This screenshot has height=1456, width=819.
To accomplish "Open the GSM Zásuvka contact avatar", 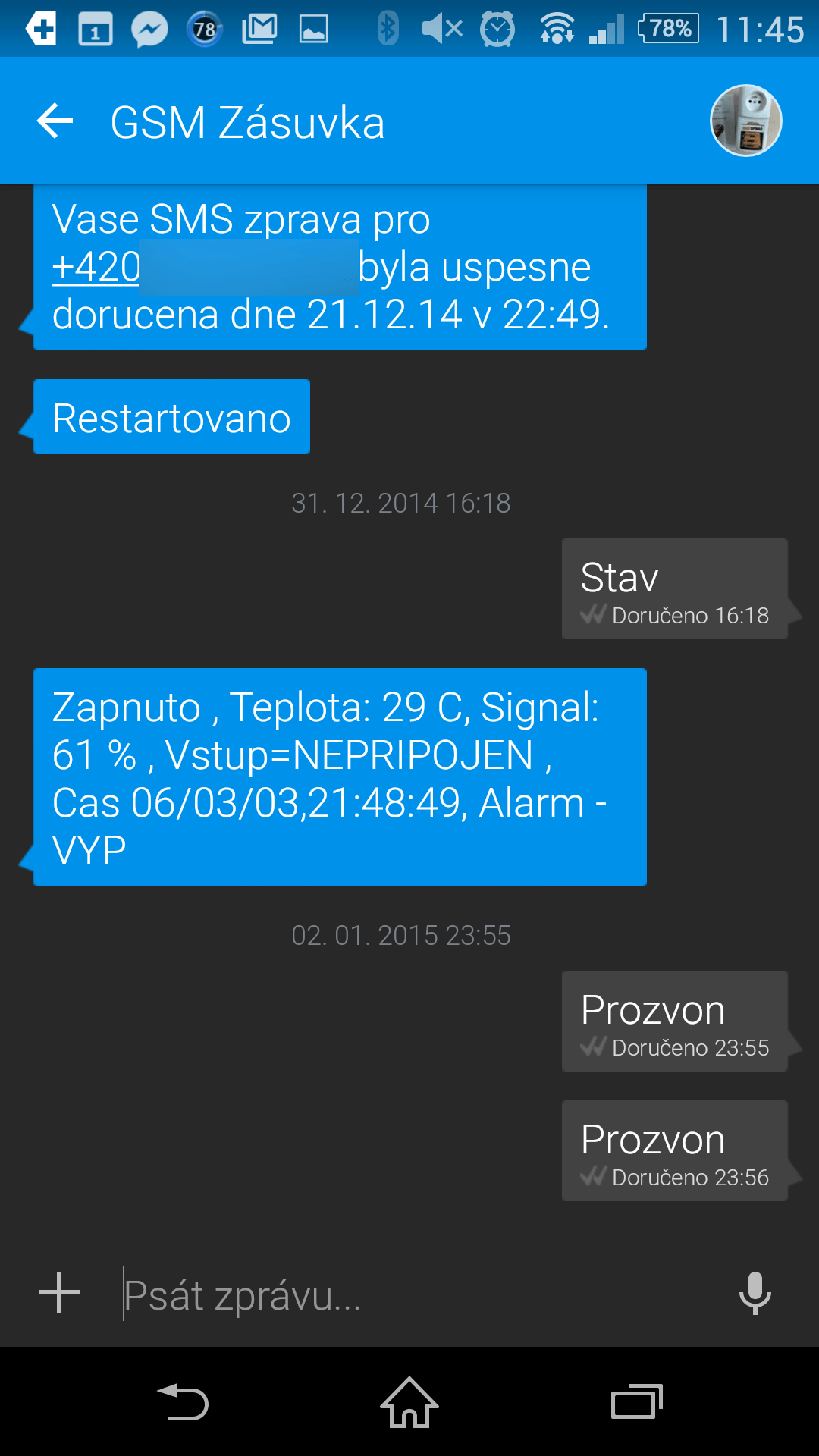I will pyautogui.click(x=745, y=121).
